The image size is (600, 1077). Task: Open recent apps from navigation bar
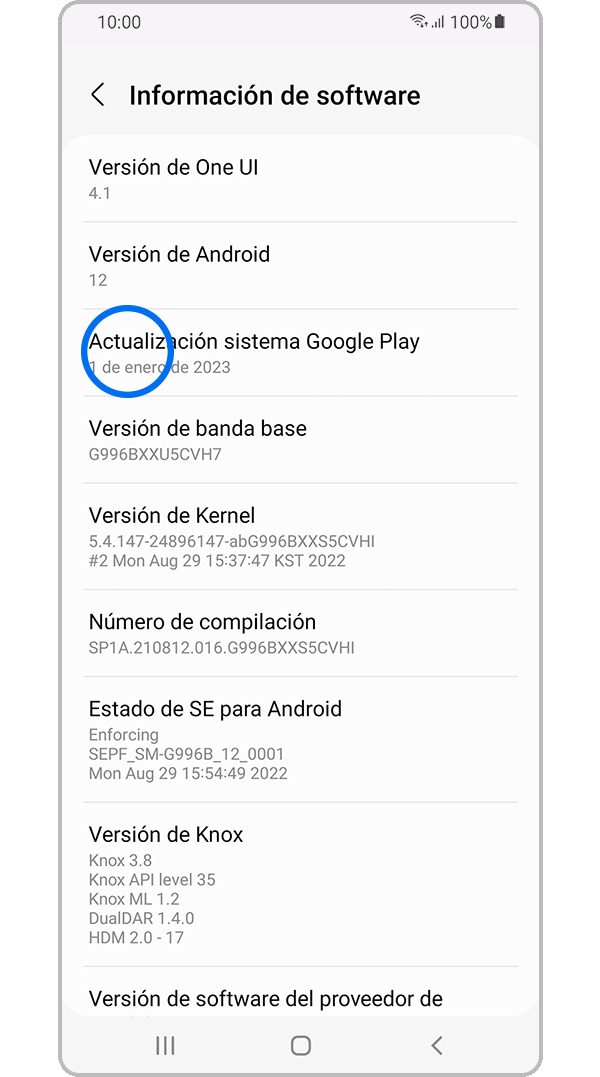[x=165, y=1045]
